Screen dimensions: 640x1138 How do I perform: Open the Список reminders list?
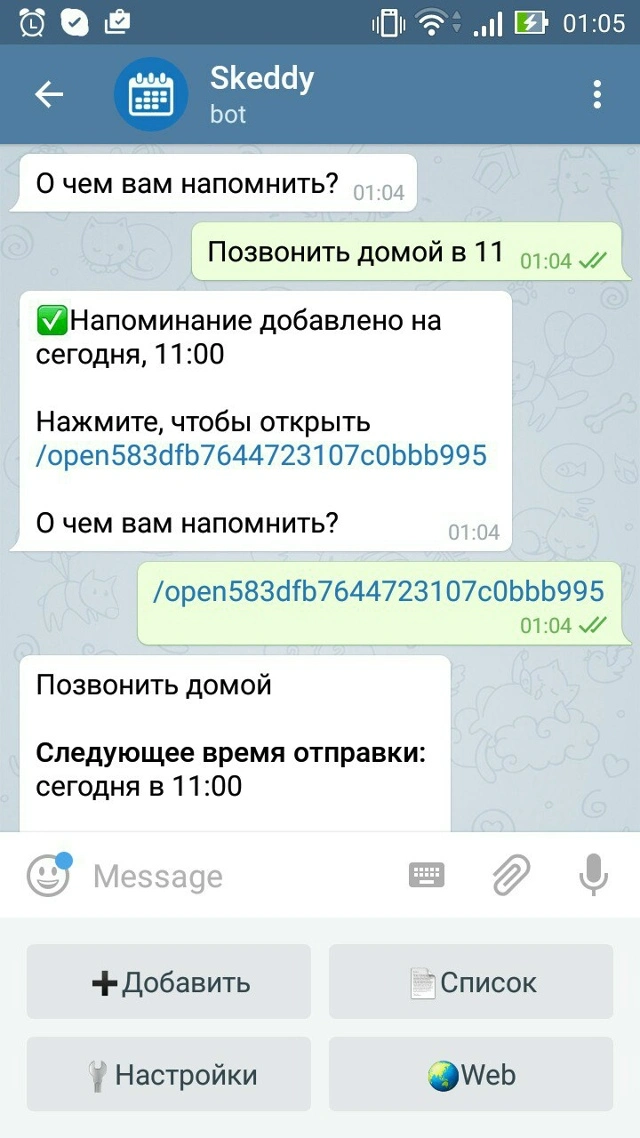click(471, 982)
